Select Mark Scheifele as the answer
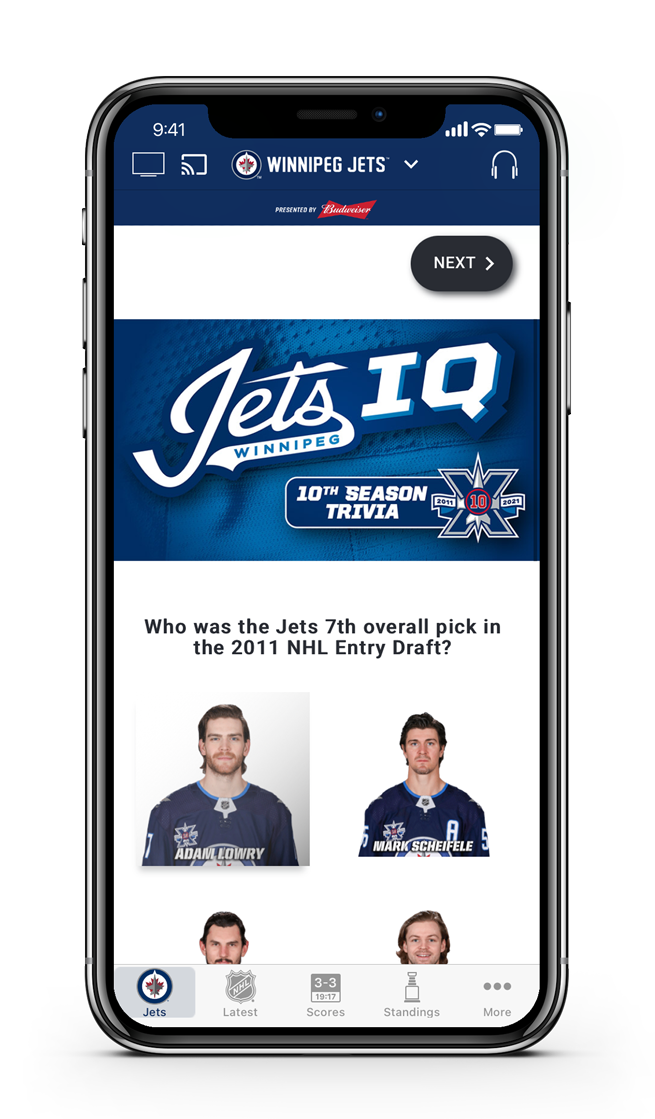Image resolution: width=655 pixels, height=1119 pixels. 424,784
